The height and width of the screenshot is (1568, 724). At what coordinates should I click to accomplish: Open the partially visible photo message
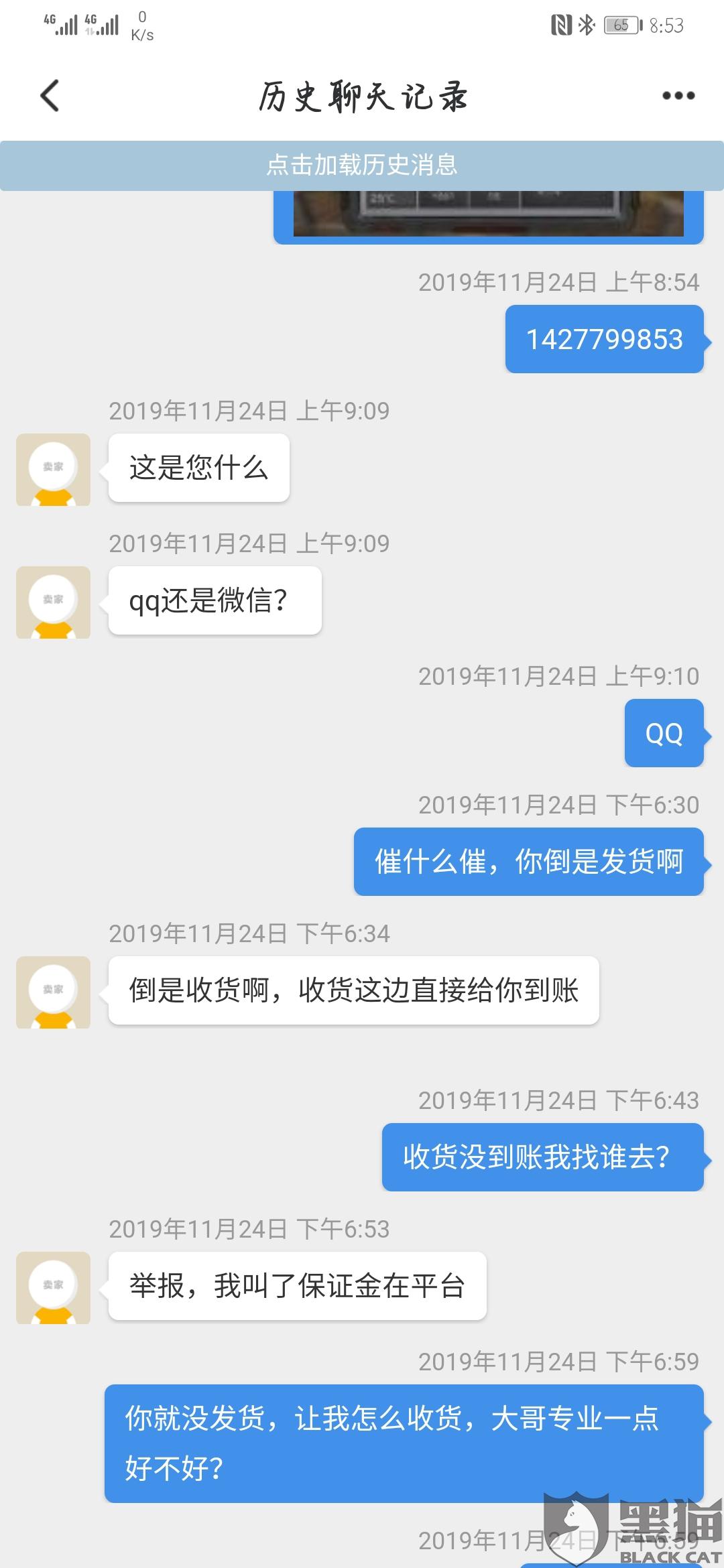pyautogui.click(x=488, y=214)
